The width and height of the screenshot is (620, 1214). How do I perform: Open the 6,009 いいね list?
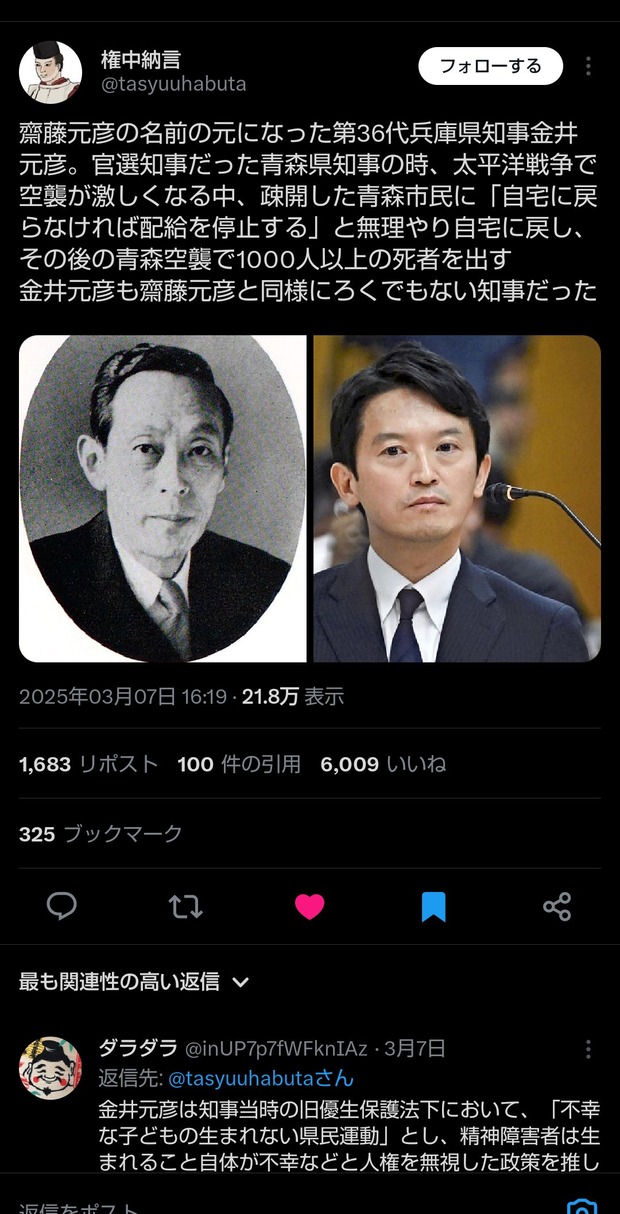tap(383, 764)
